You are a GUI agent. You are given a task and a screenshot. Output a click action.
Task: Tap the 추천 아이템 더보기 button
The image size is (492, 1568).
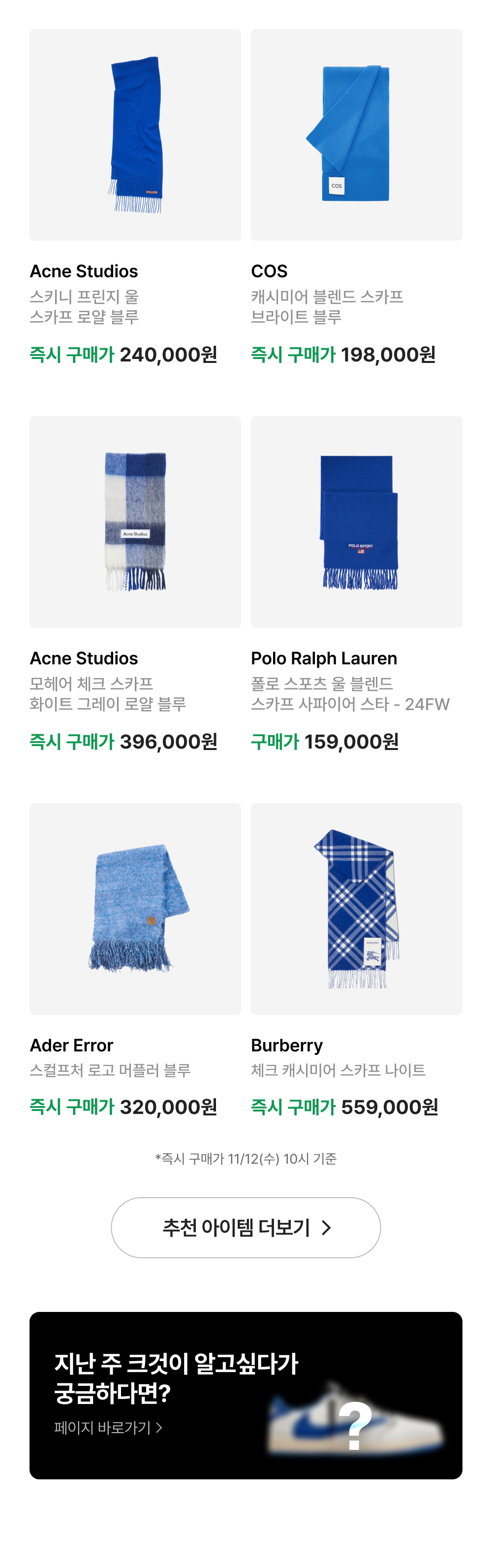[246, 1227]
